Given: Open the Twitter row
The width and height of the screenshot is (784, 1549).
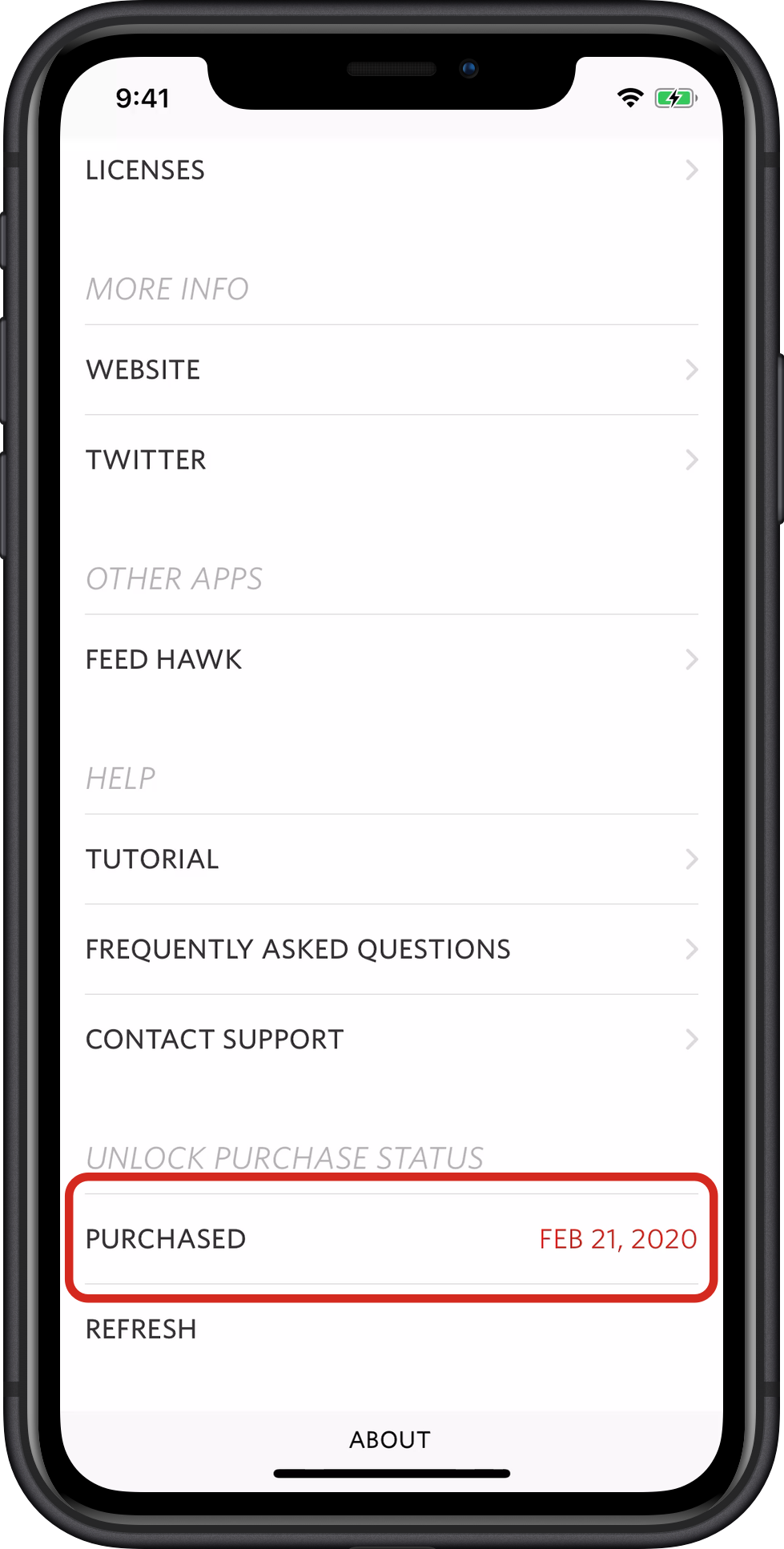Looking at the screenshot, I should 392,460.
